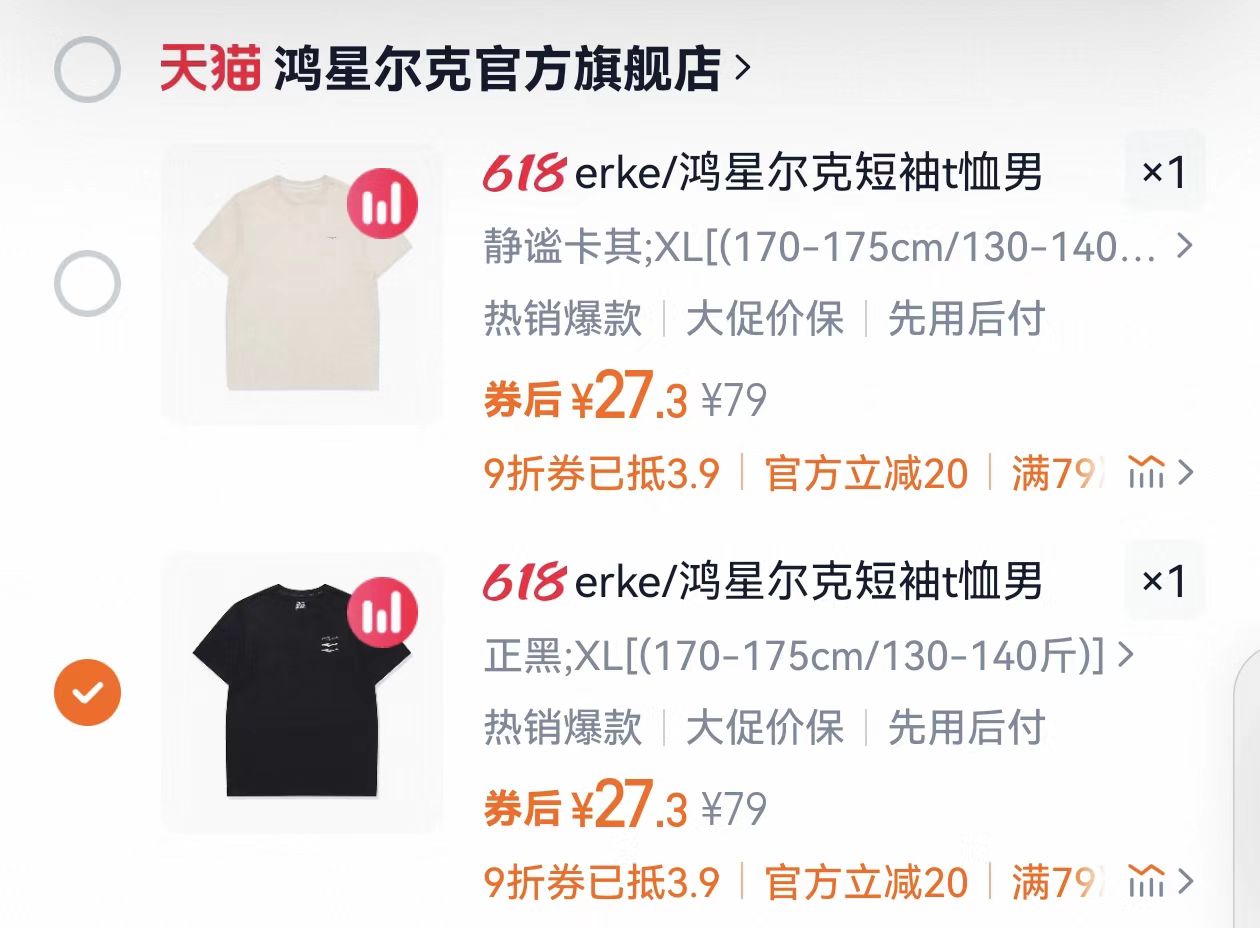Uncheck the 正黑 t-shirt item

click(87, 691)
